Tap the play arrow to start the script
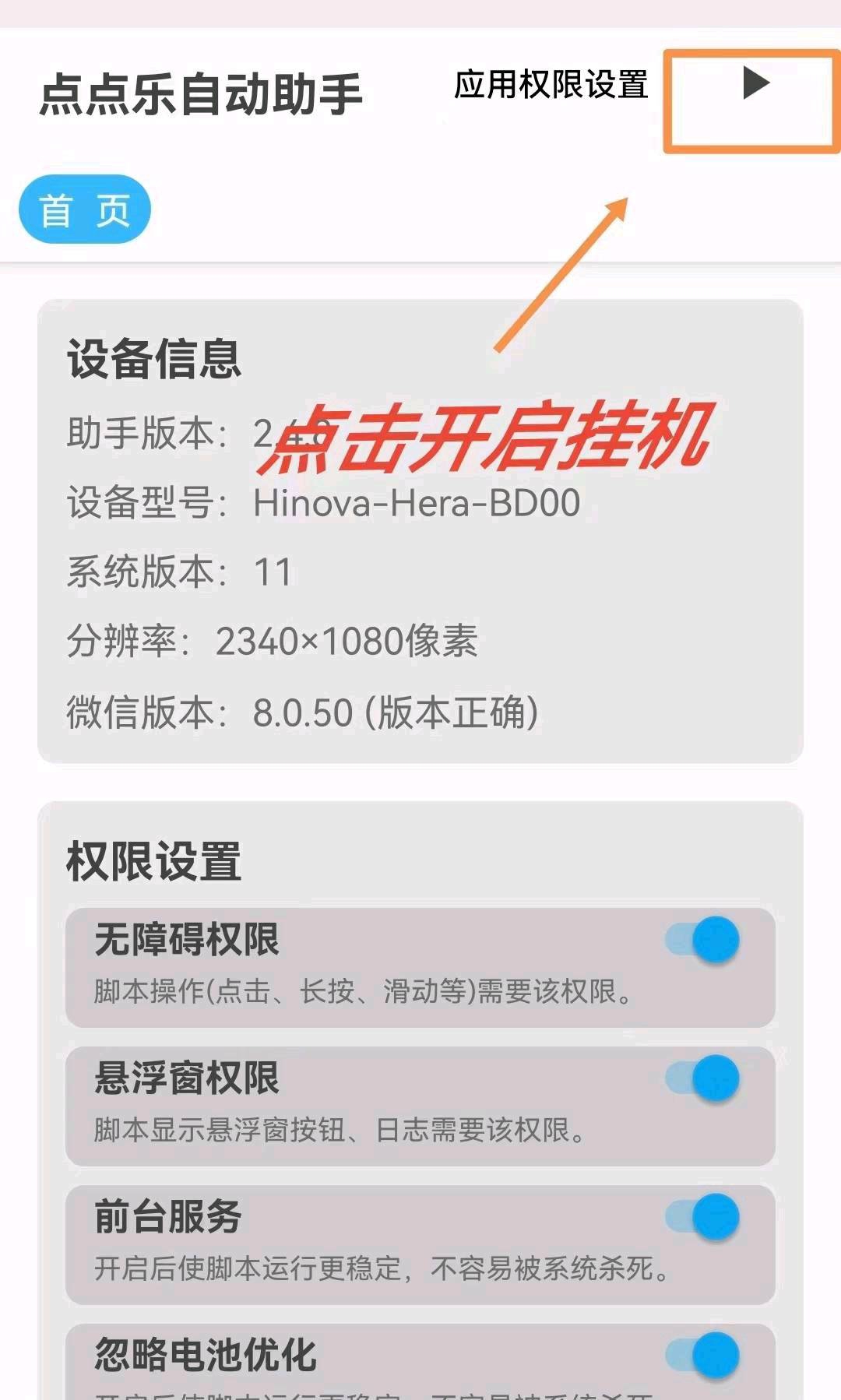This screenshot has width=841, height=1400. point(756,83)
